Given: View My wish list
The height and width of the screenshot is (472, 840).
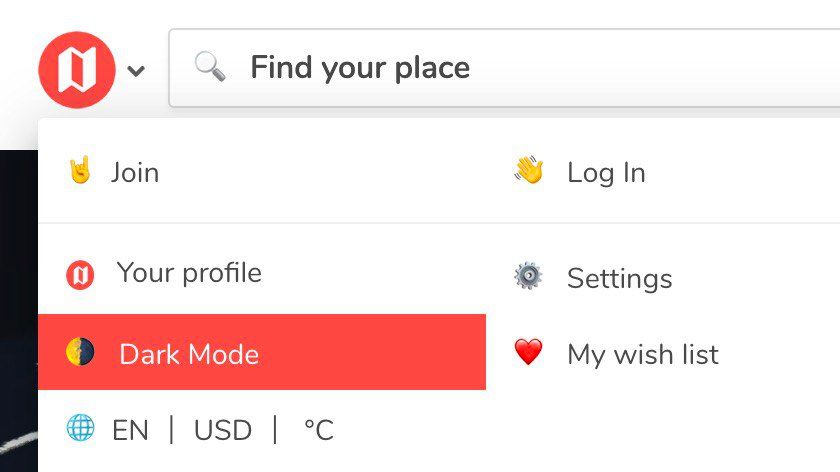Looking at the screenshot, I should click(x=641, y=354).
